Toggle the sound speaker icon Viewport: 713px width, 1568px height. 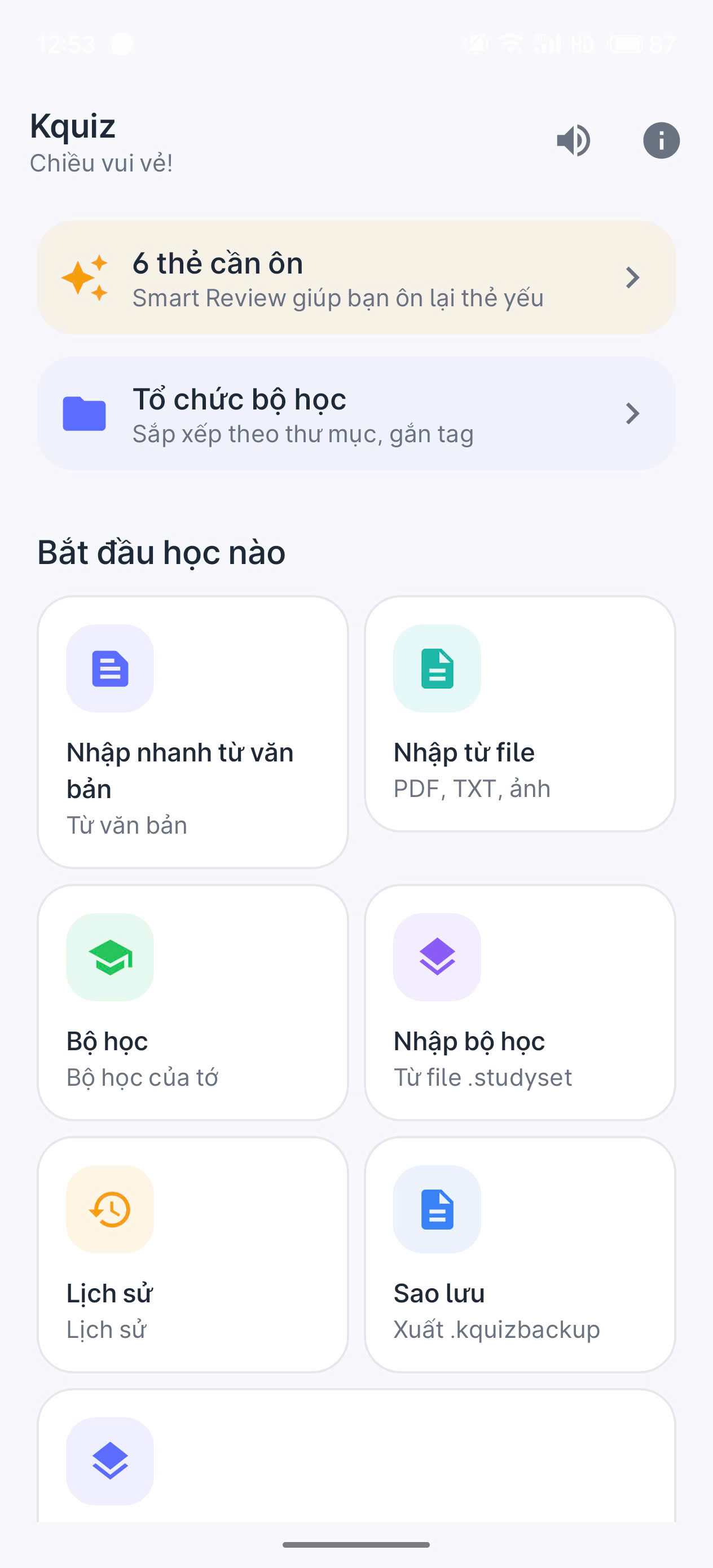pos(573,140)
